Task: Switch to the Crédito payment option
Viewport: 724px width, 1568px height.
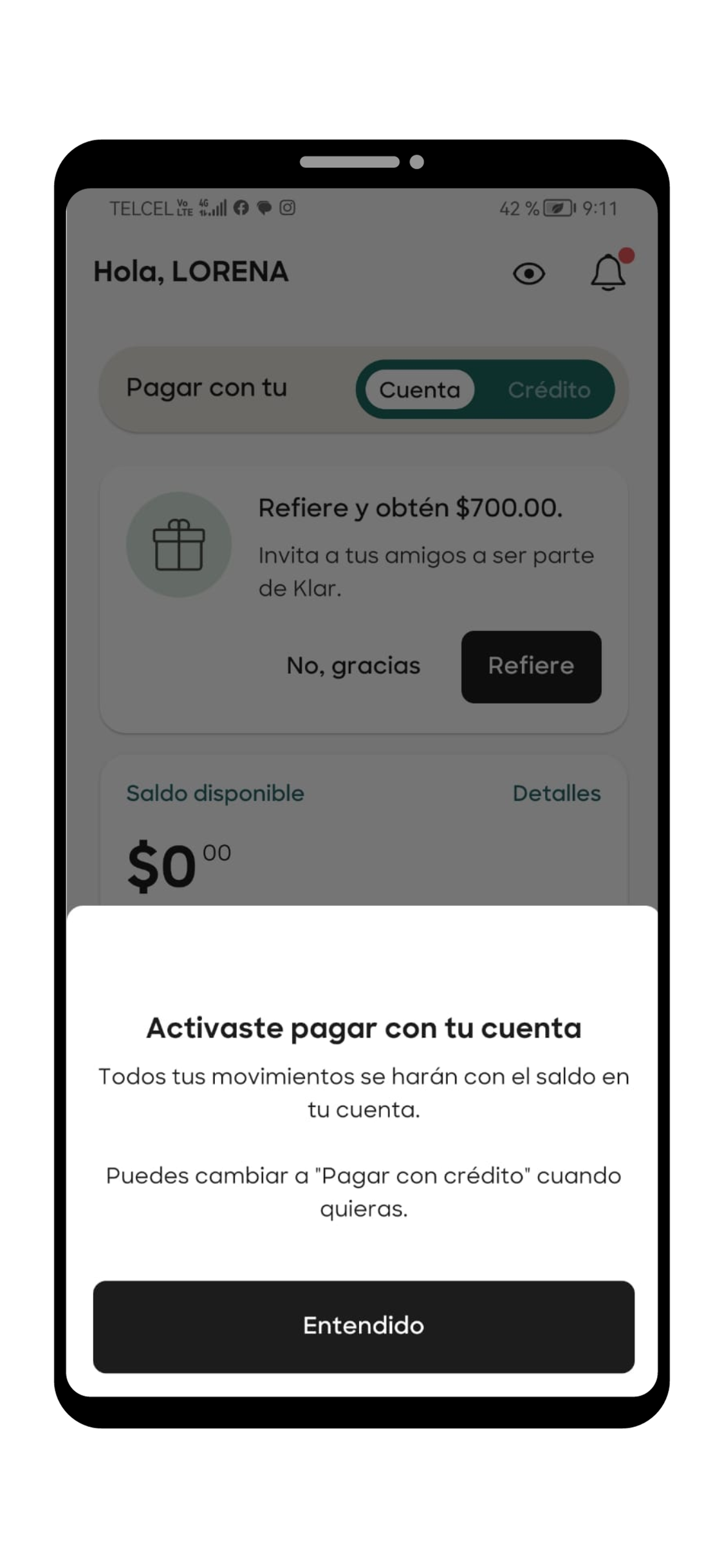Action: click(549, 389)
